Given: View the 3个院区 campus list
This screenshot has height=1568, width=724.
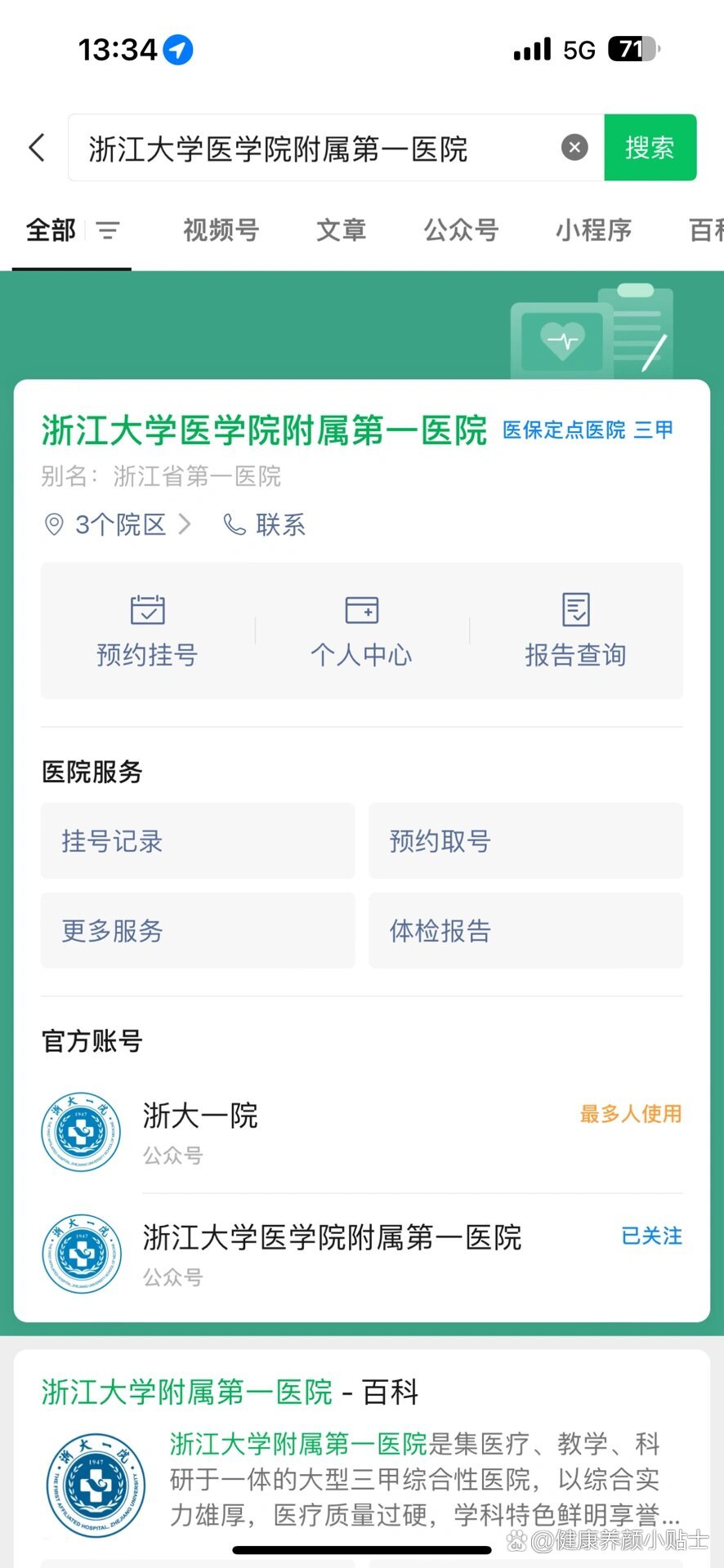Looking at the screenshot, I should [x=118, y=524].
